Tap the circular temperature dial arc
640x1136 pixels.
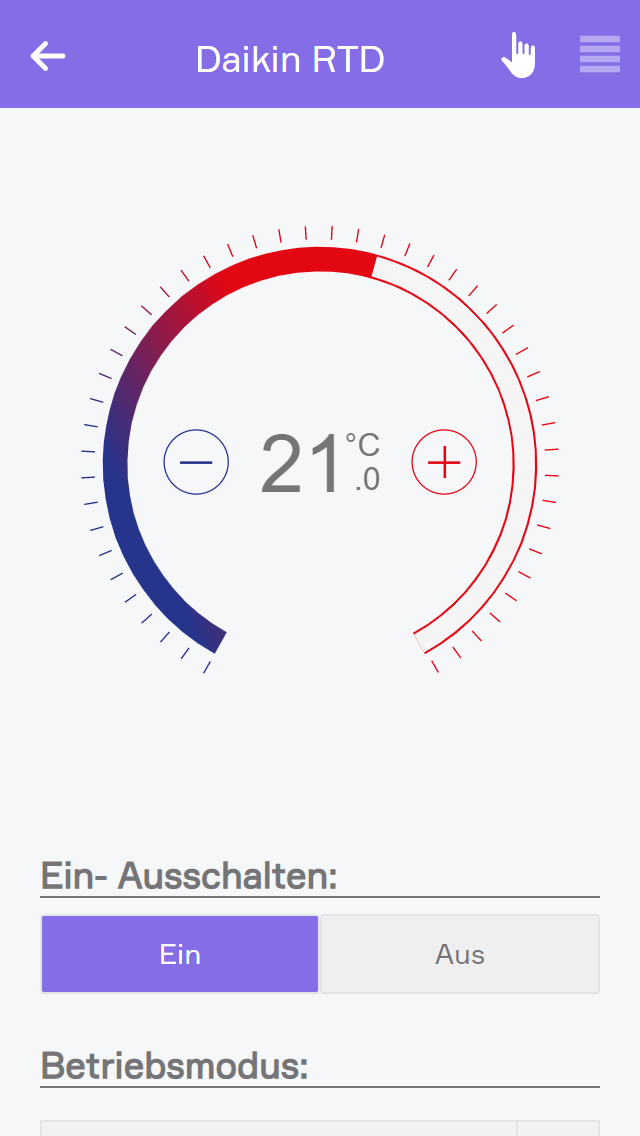318,259
